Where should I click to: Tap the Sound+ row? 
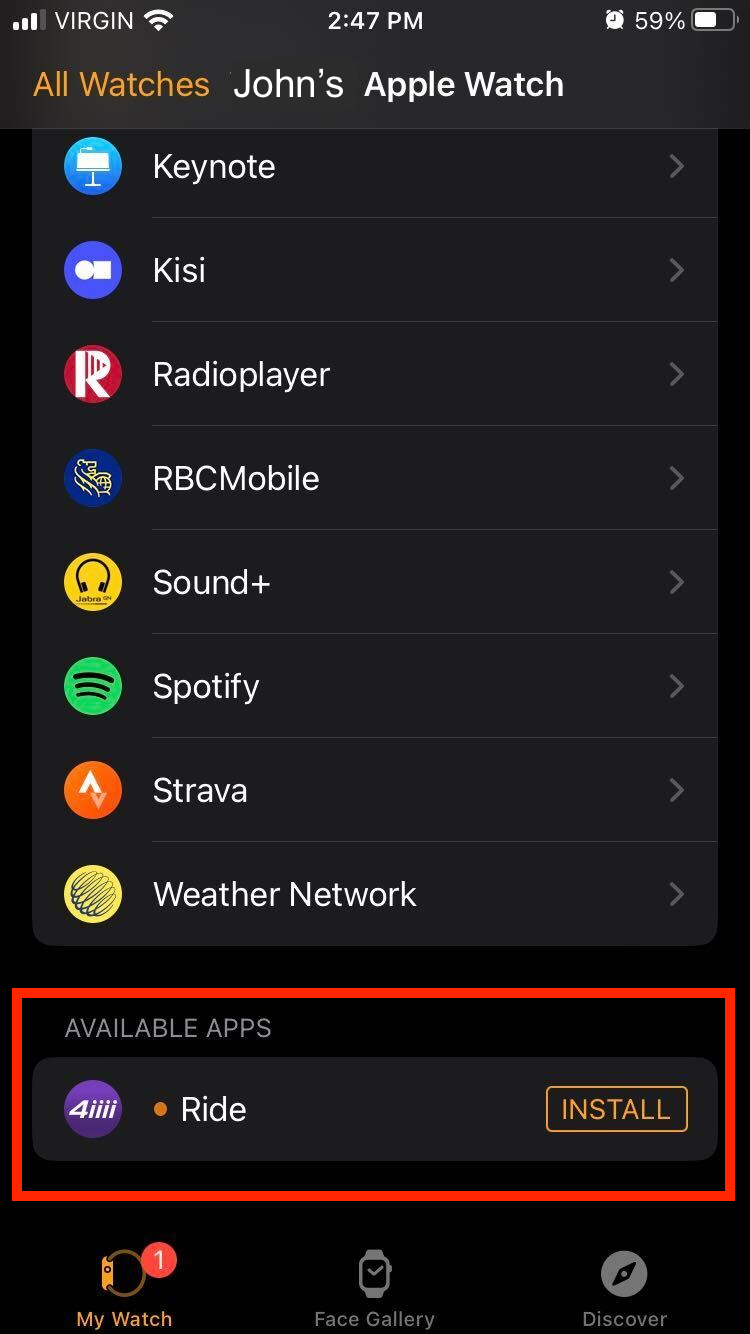pos(375,582)
